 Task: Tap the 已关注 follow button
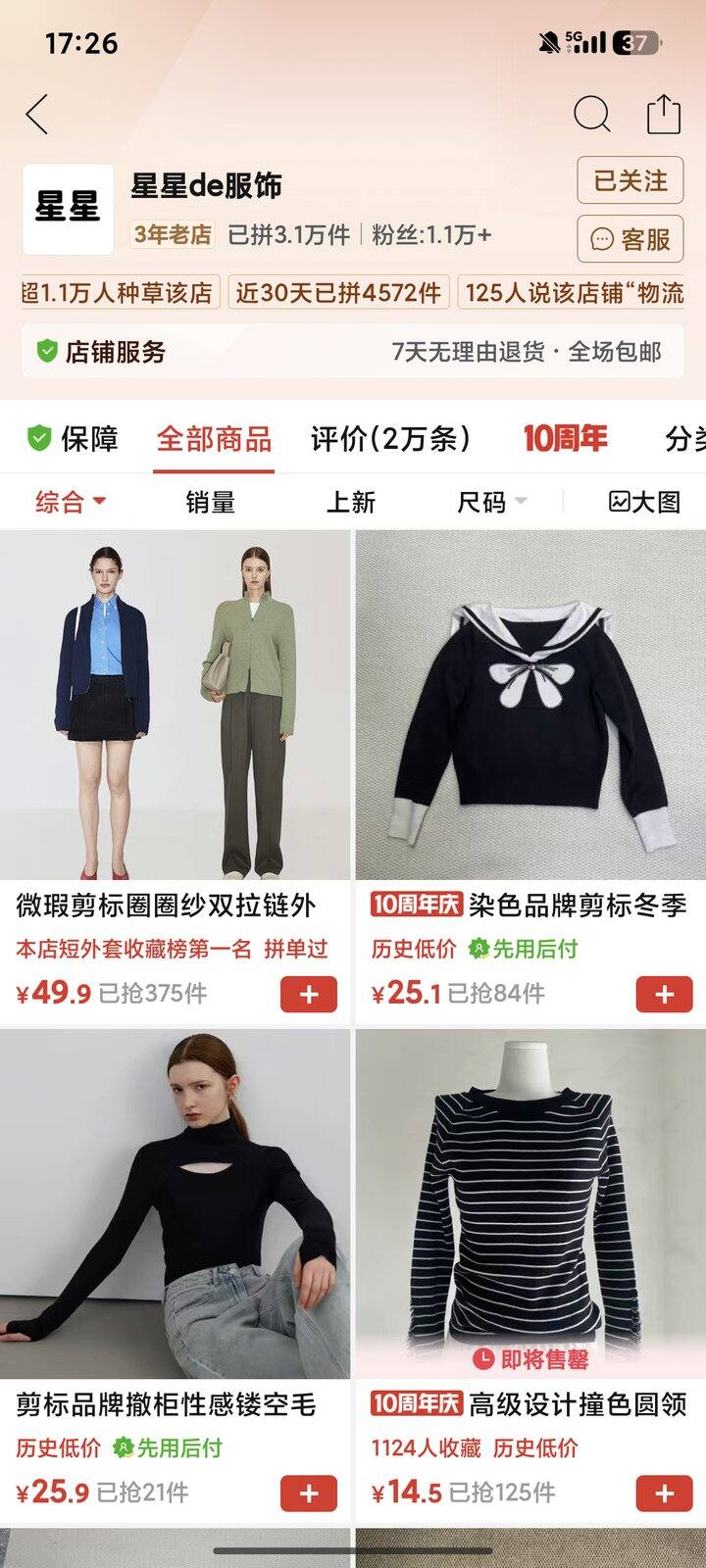(x=630, y=180)
